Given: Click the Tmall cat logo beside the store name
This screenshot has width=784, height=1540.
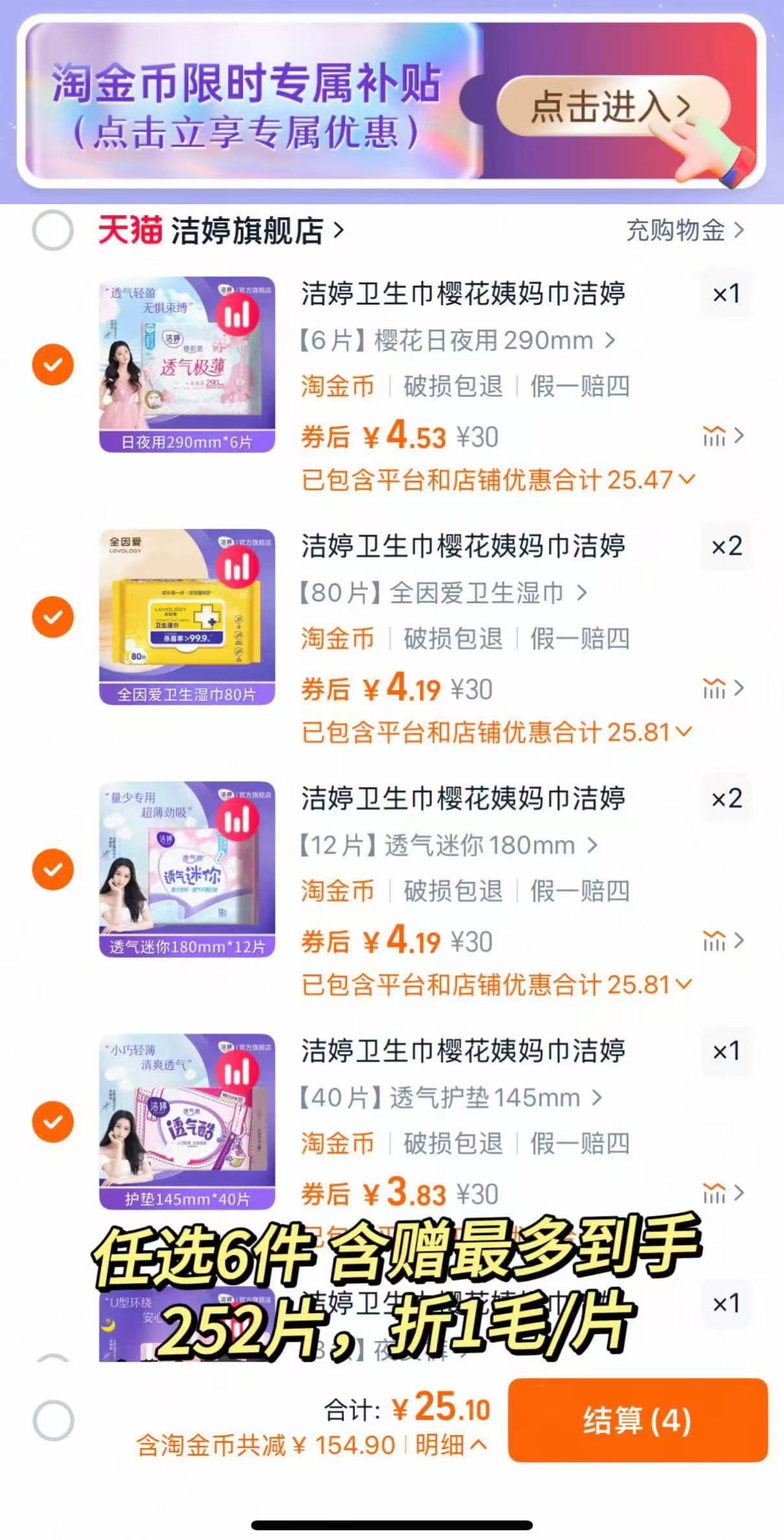Looking at the screenshot, I should (x=130, y=231).
